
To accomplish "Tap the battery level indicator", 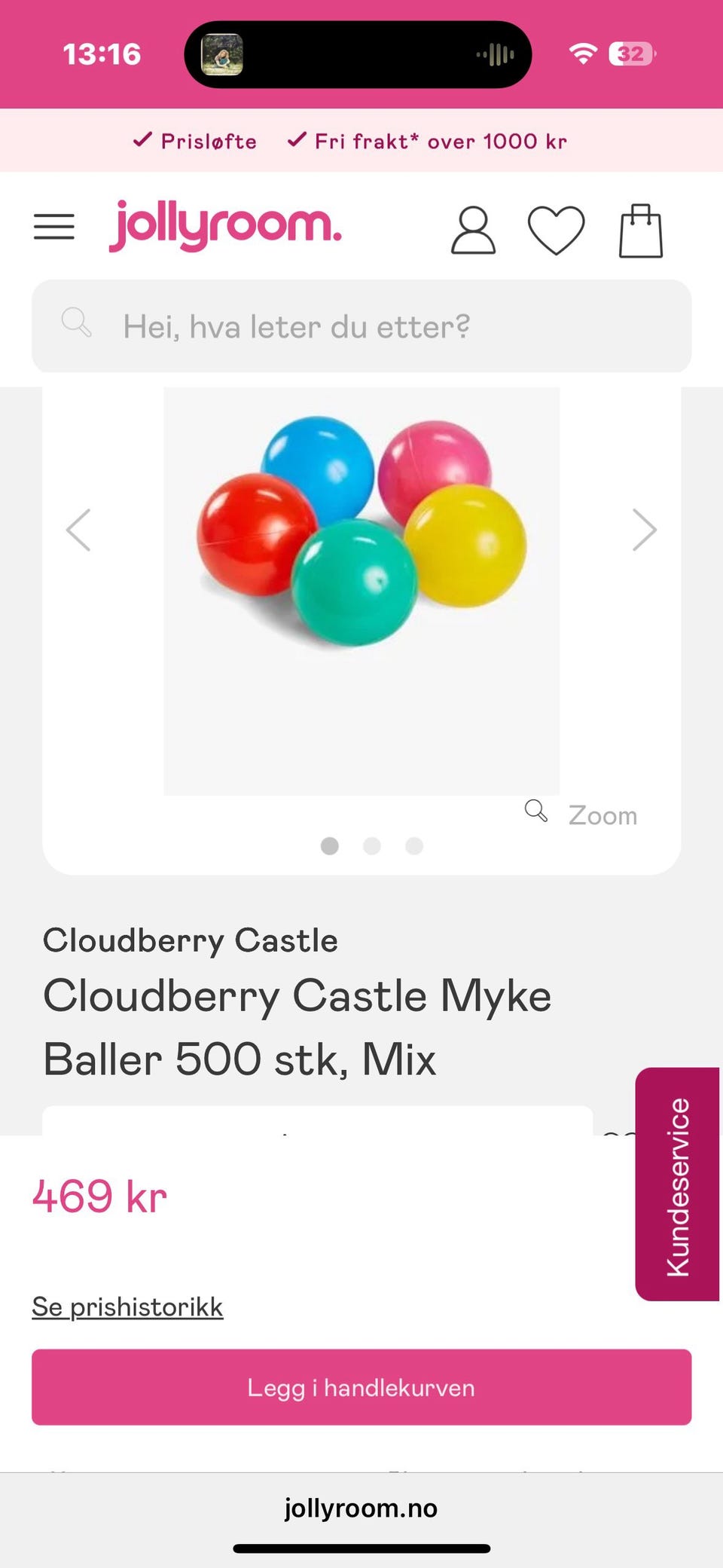I will coord(630,53).
